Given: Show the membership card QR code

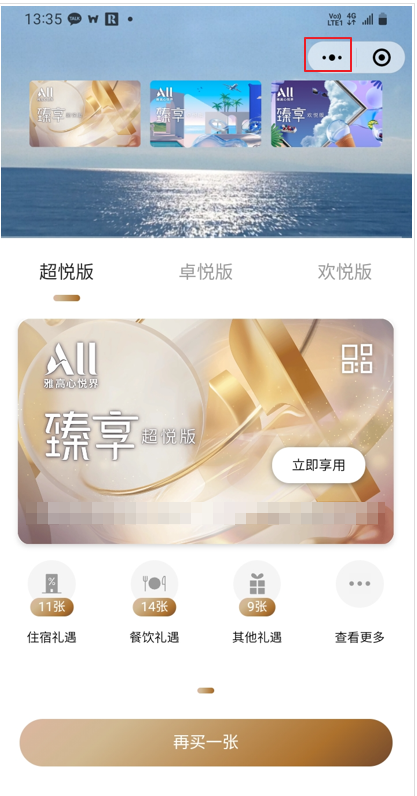Looking at the screenshot, I should (x=357, y=359).
